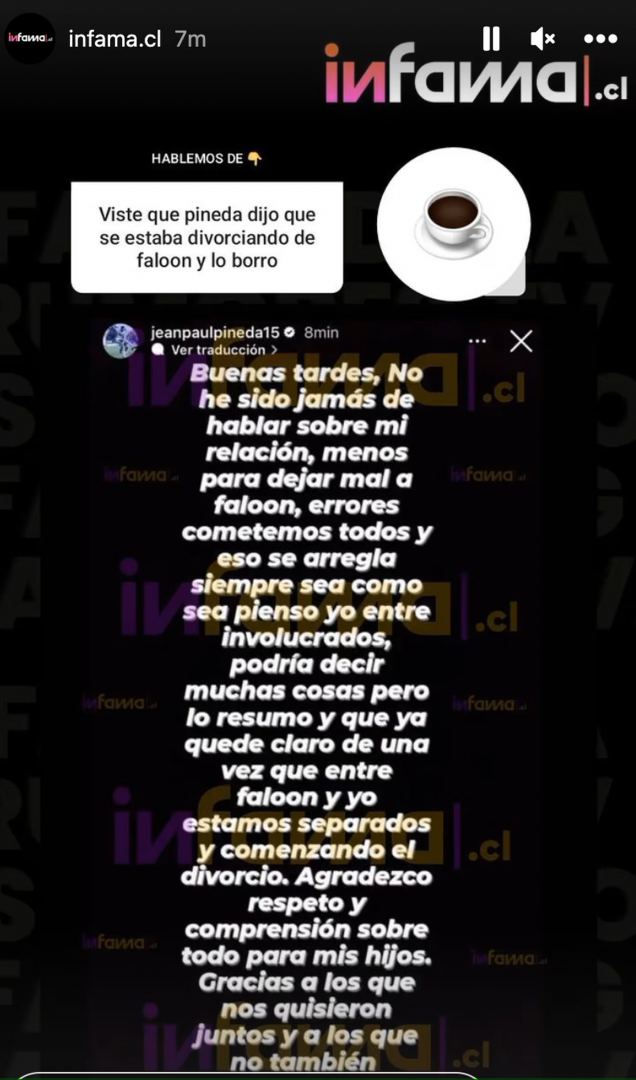Unmute the story's sound
Screen dimensions: 636x1080
pos(543,39)
